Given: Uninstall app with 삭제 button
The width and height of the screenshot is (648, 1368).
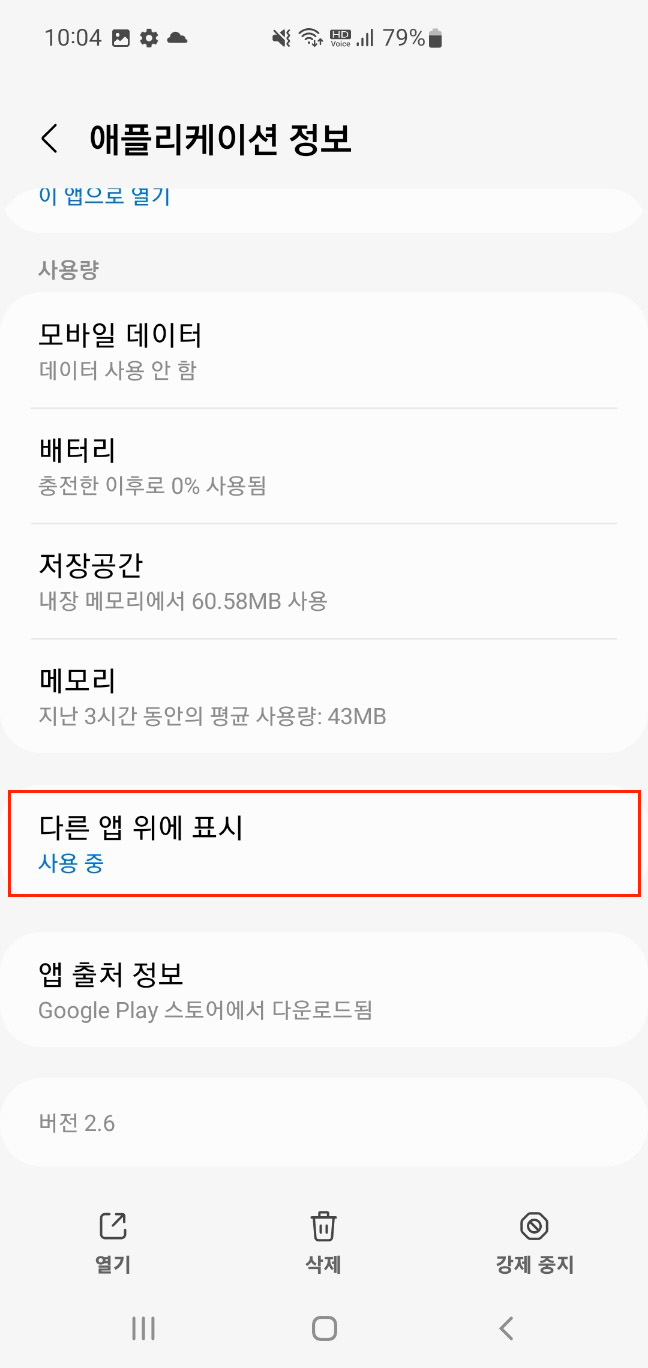Looking at the screenshot, I should tap(323, 1242).
